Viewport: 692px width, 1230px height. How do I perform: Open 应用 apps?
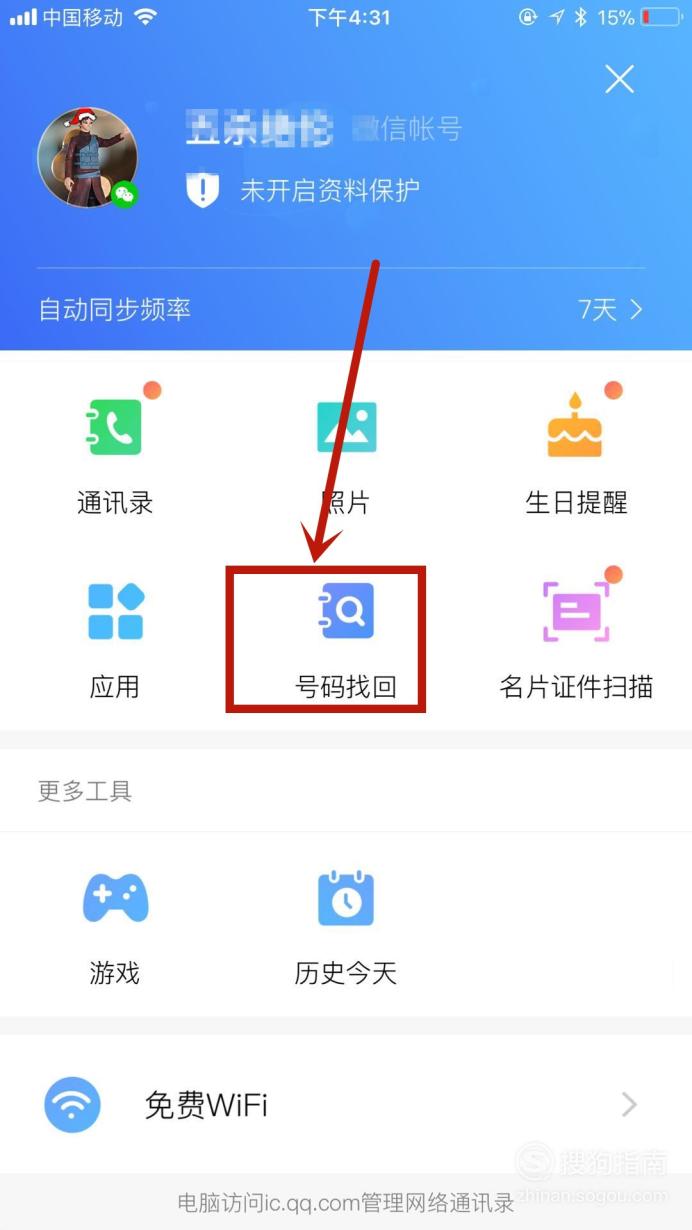(x=115, y=637)
